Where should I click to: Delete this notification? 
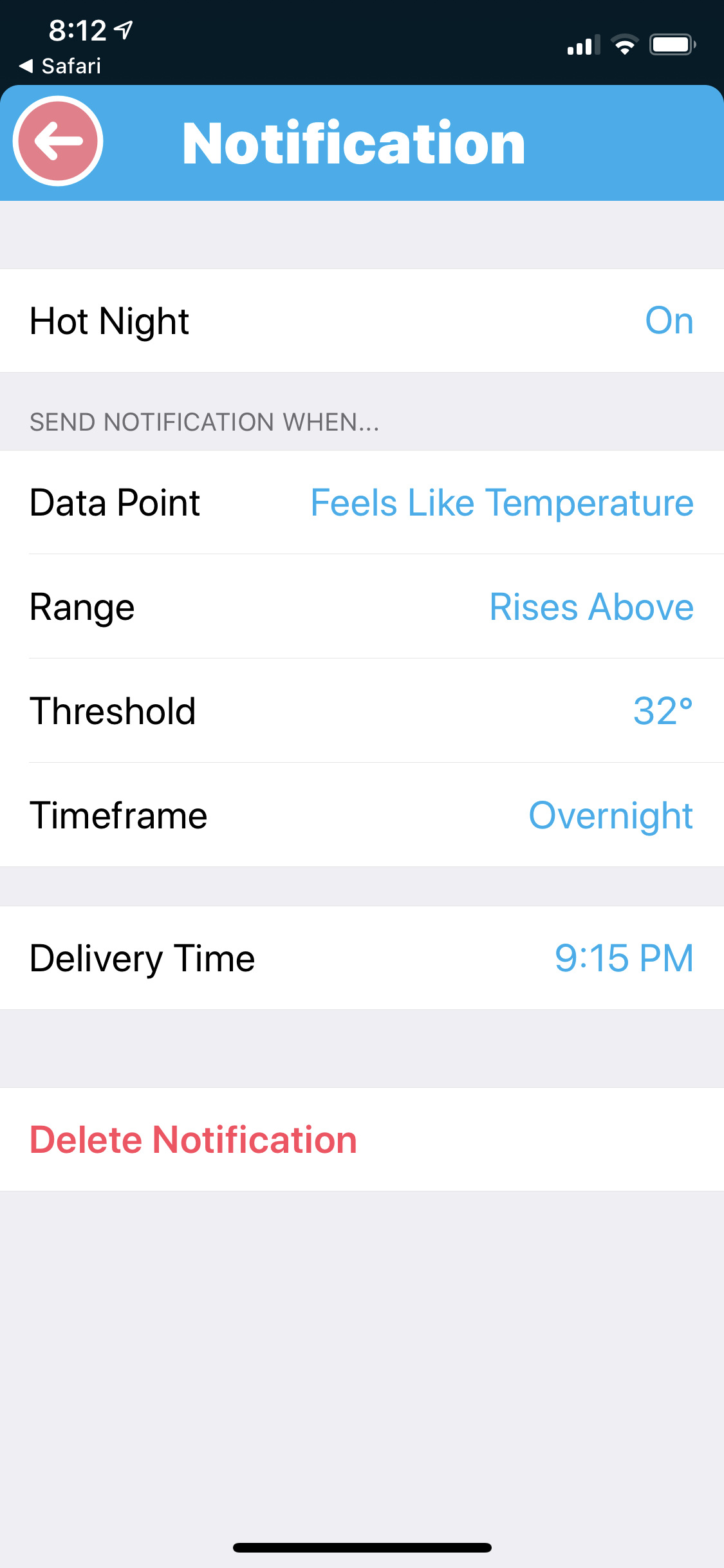pyautogui.click(x=193, y=1140)
